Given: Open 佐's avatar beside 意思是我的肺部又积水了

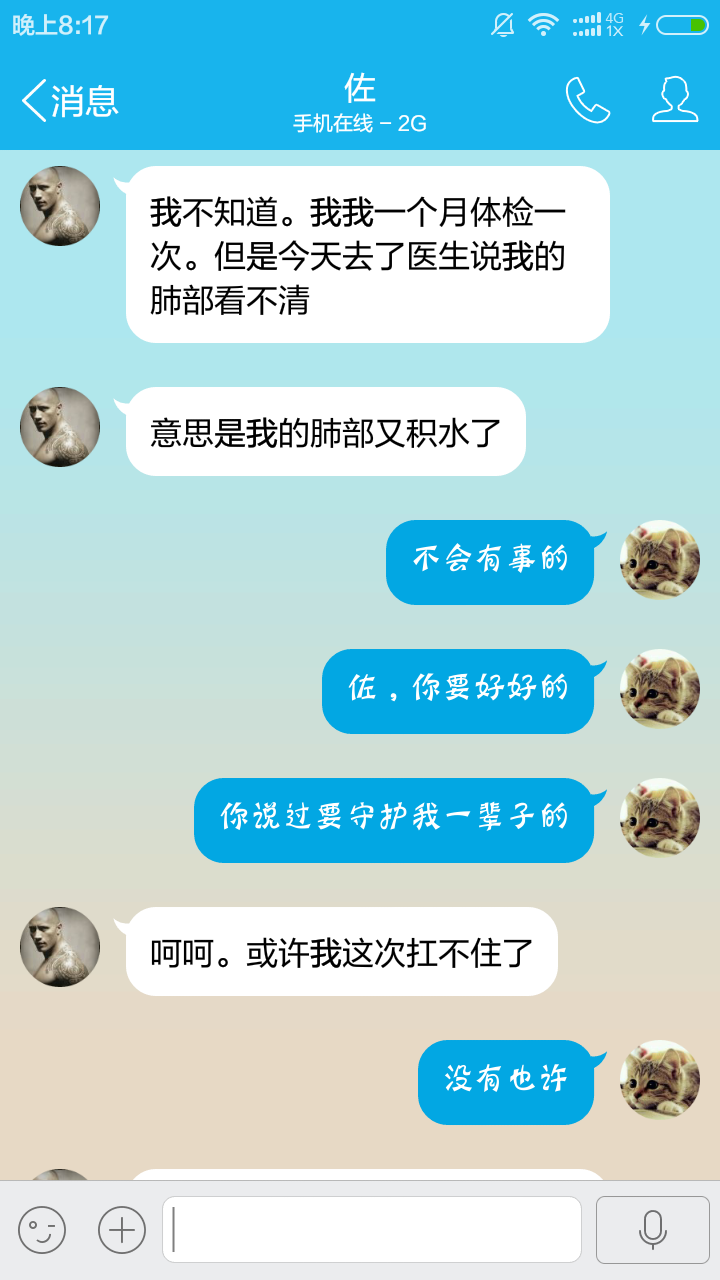Looking at the screenshot, I should [60, 427].
